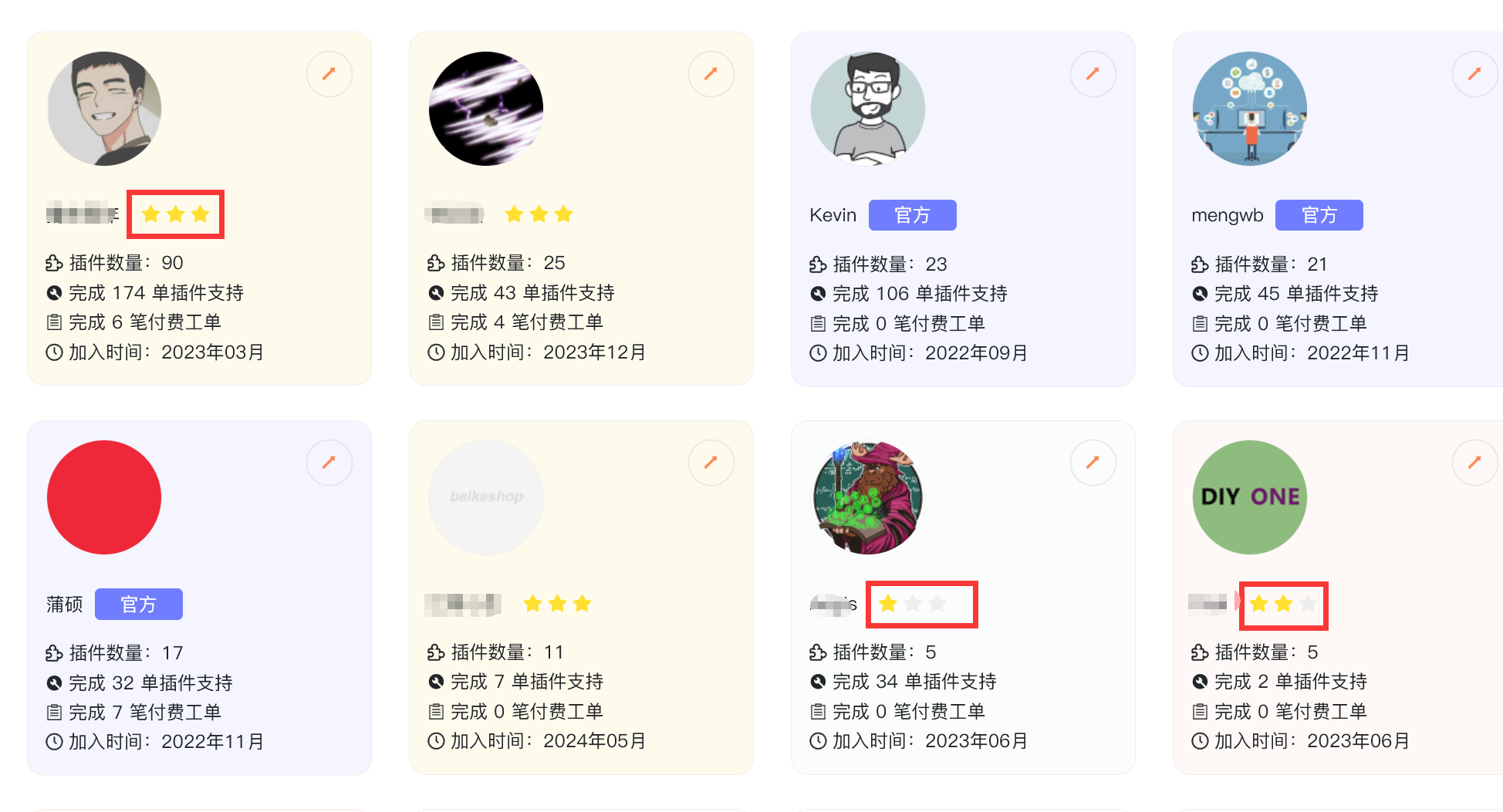
Task: View Kevin's developer profile card
Action: 962,208
